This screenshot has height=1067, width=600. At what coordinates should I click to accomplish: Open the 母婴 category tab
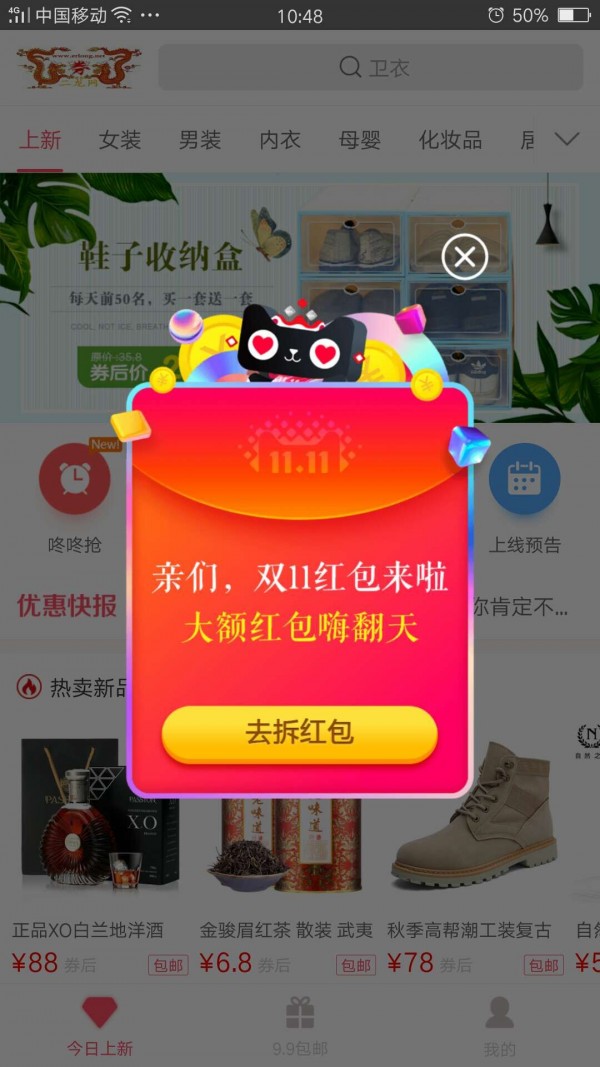pos(360,140)
